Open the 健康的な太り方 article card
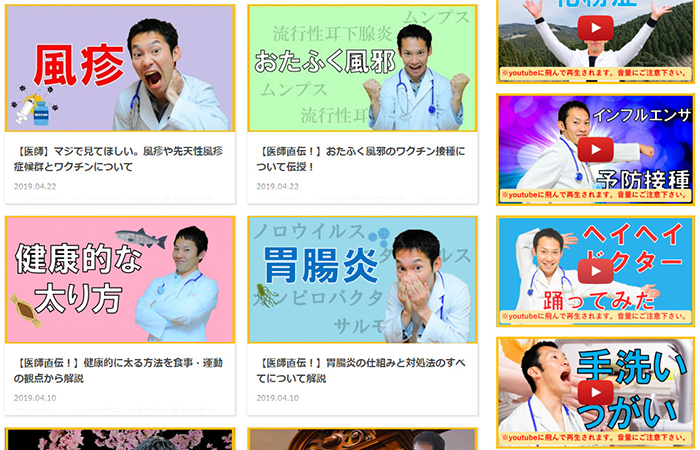Screen dimensions: 700x450 [x=120, y=280]
